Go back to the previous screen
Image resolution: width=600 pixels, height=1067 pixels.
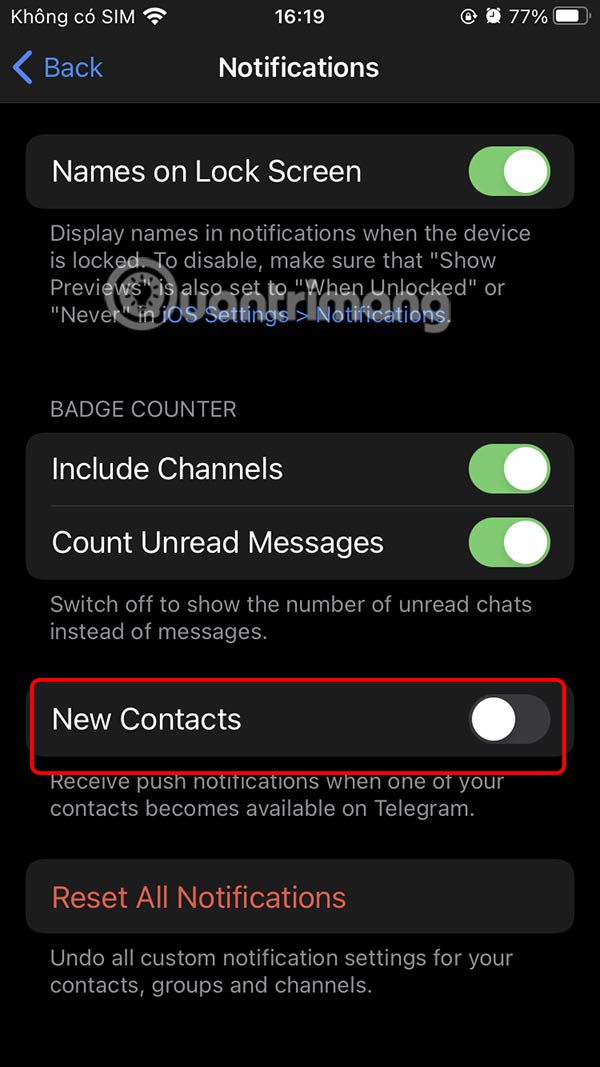click(58, 68)
